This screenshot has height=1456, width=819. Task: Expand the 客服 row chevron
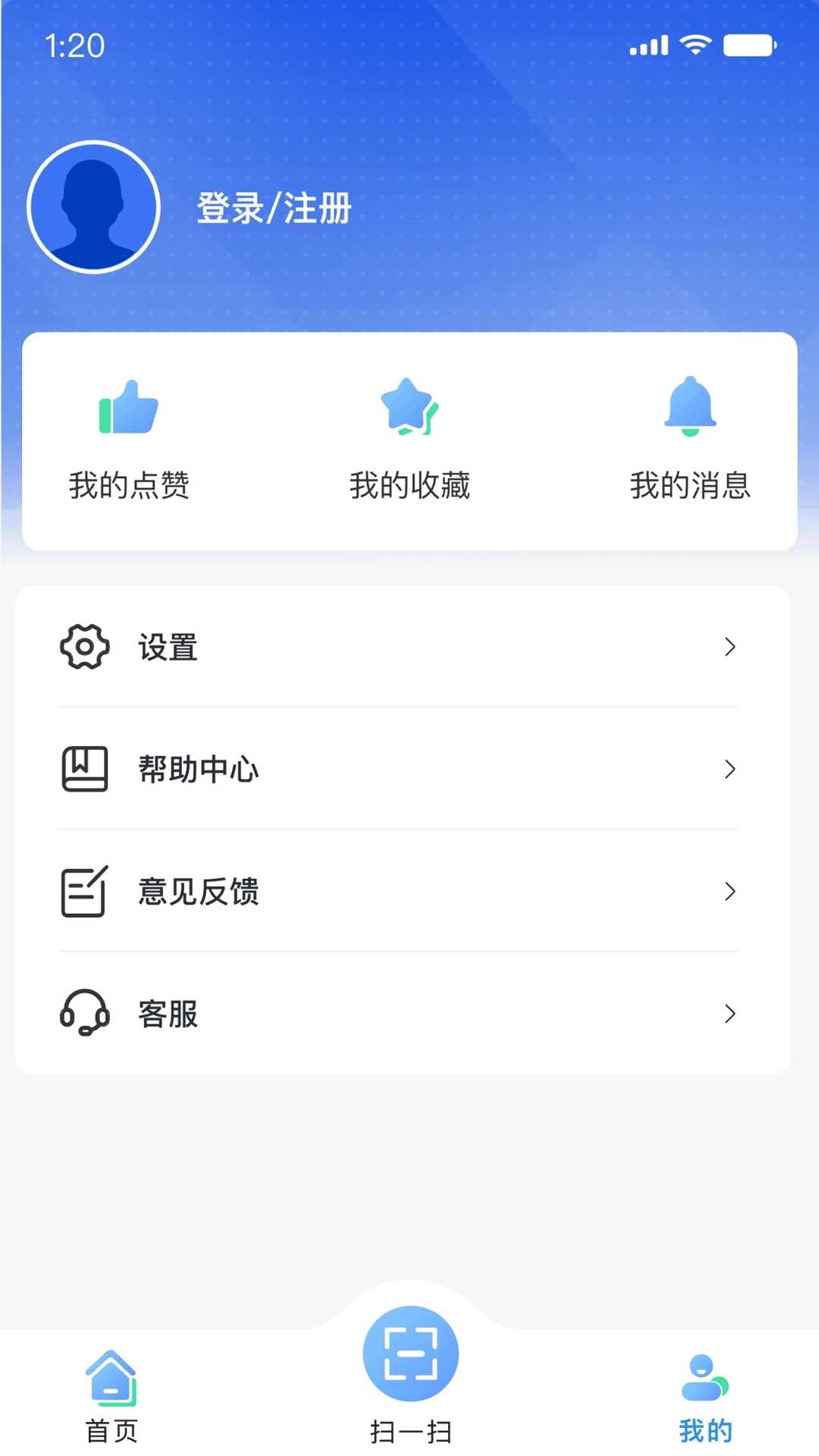(x=730, y=1014)
